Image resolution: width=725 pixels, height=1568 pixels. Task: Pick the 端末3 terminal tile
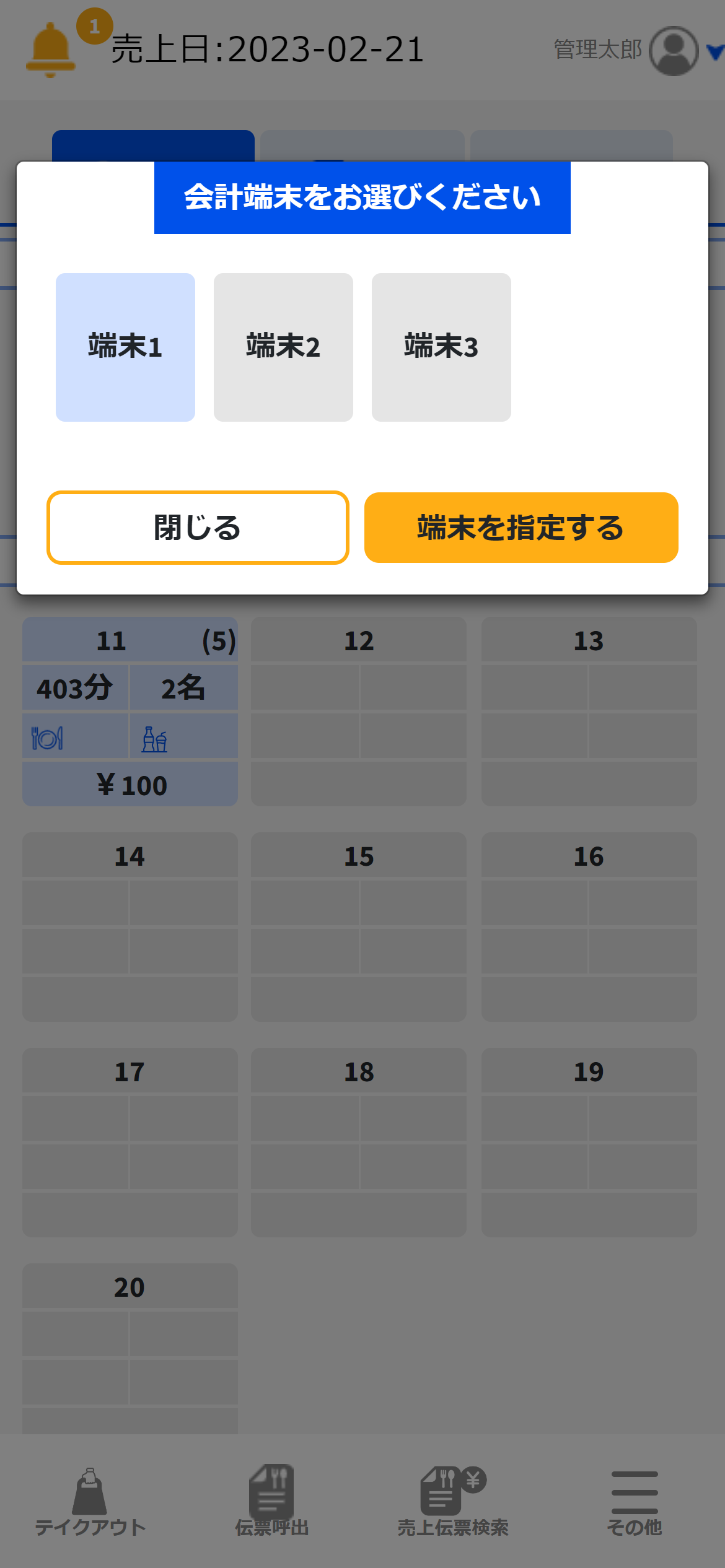[441, 347]
